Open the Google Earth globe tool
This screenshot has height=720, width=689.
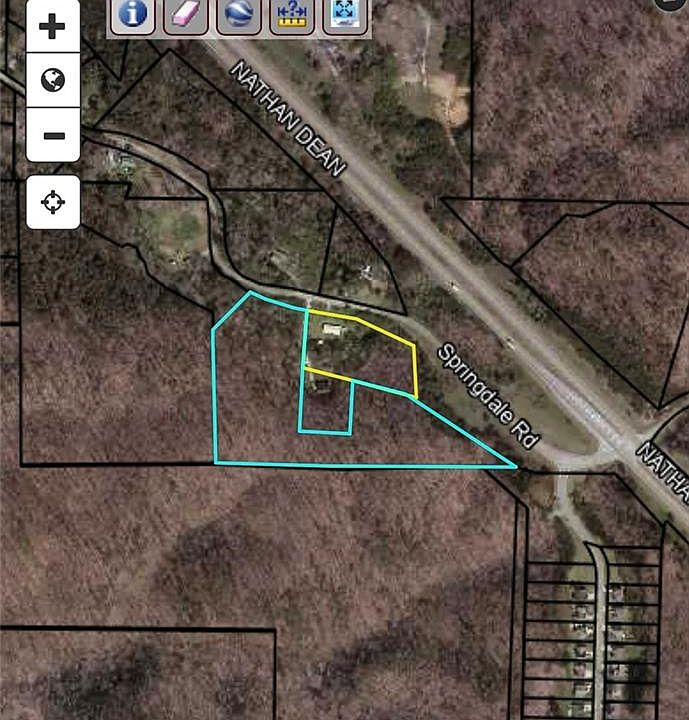[x=240, y=13]
